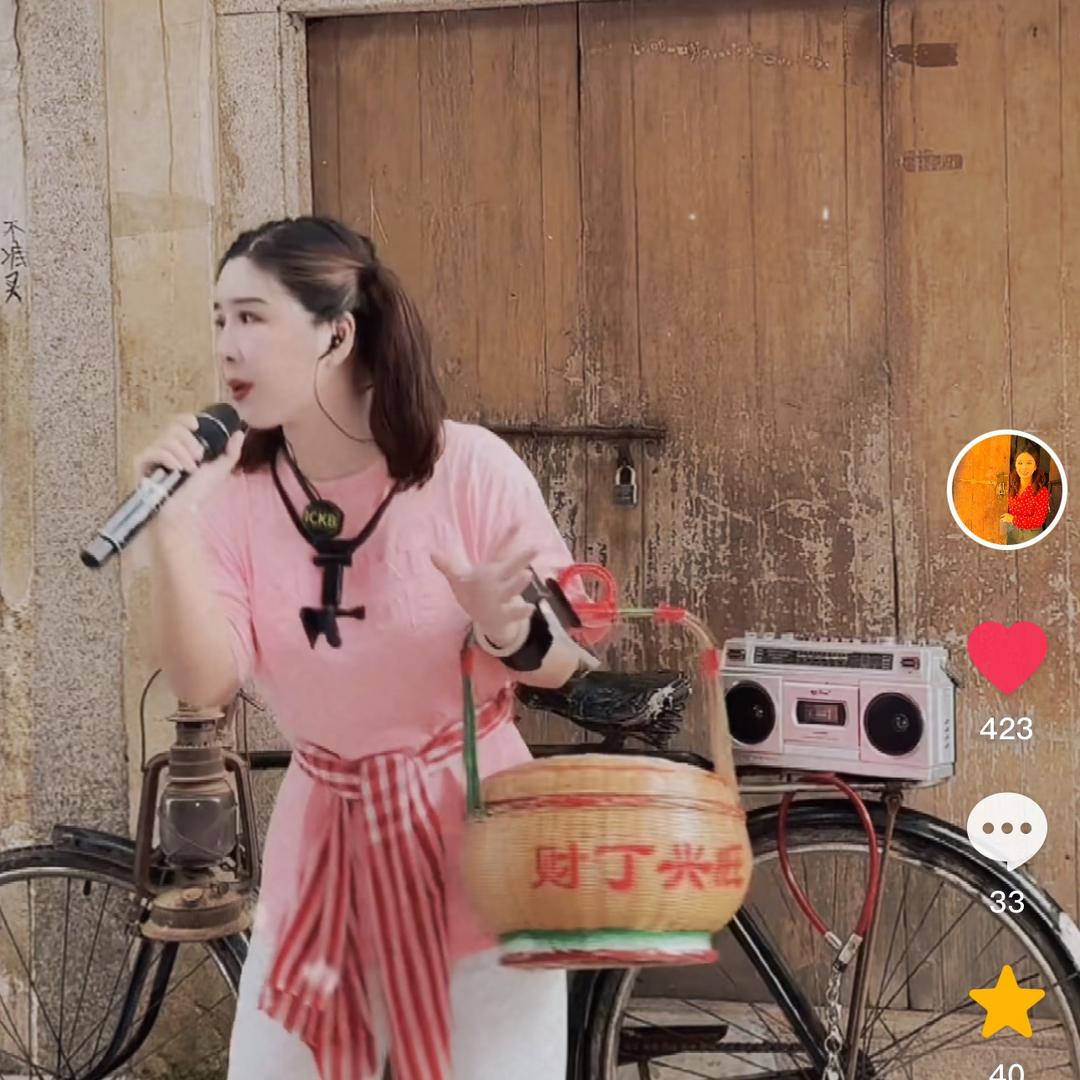Like this video with the heart
The height and width of the screenshot is (1080, 1080).
(1007, 656)
